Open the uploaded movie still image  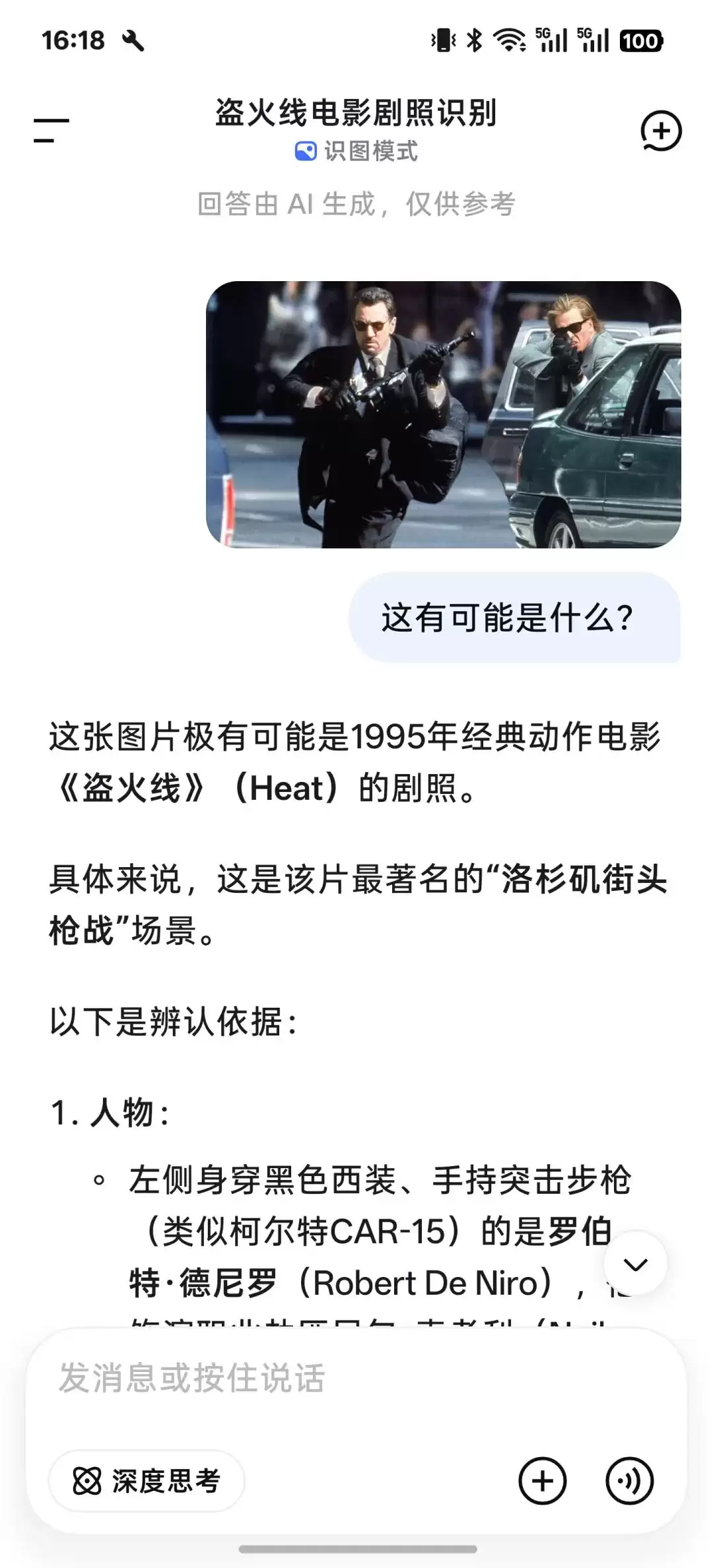(443, 414)
